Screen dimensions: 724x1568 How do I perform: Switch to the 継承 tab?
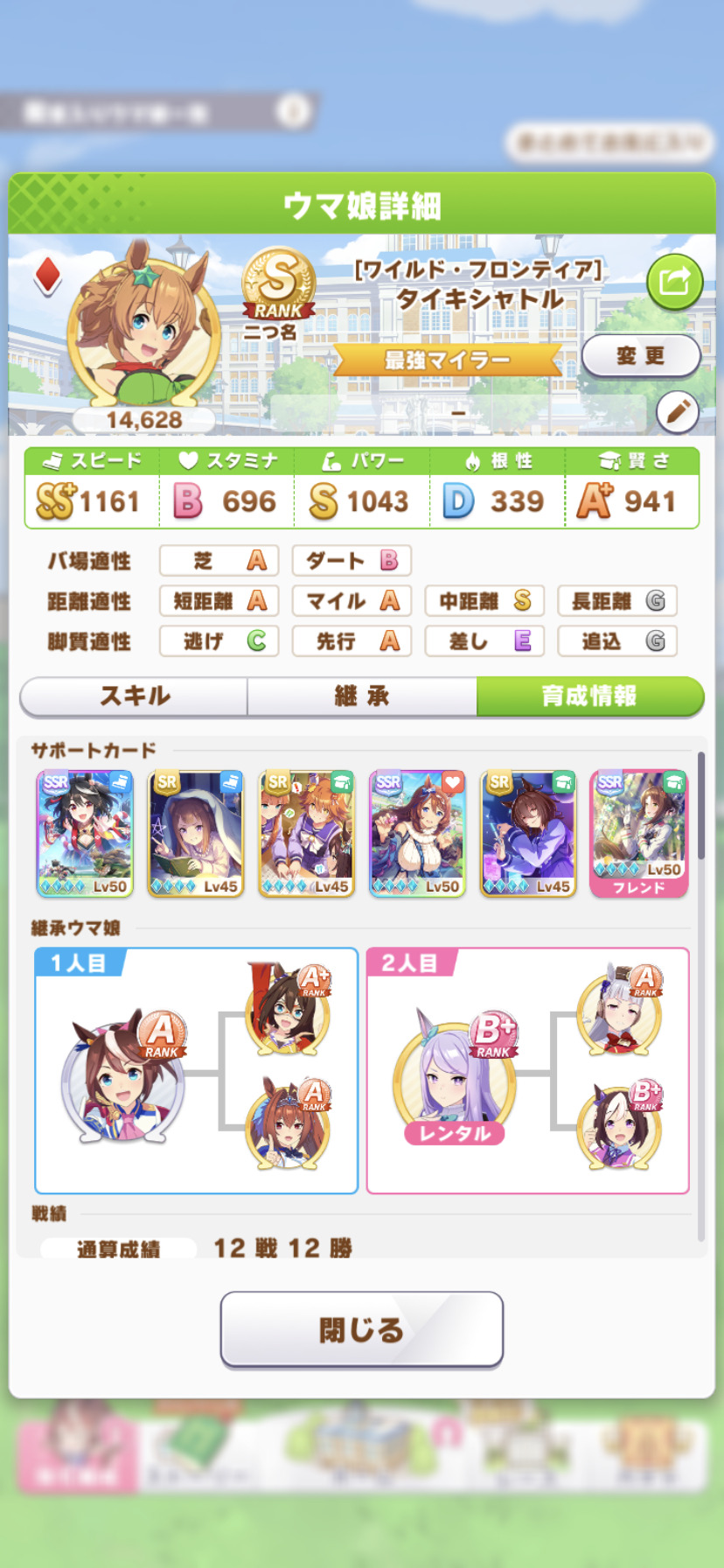pyautogui.click(x=362, y=696)
